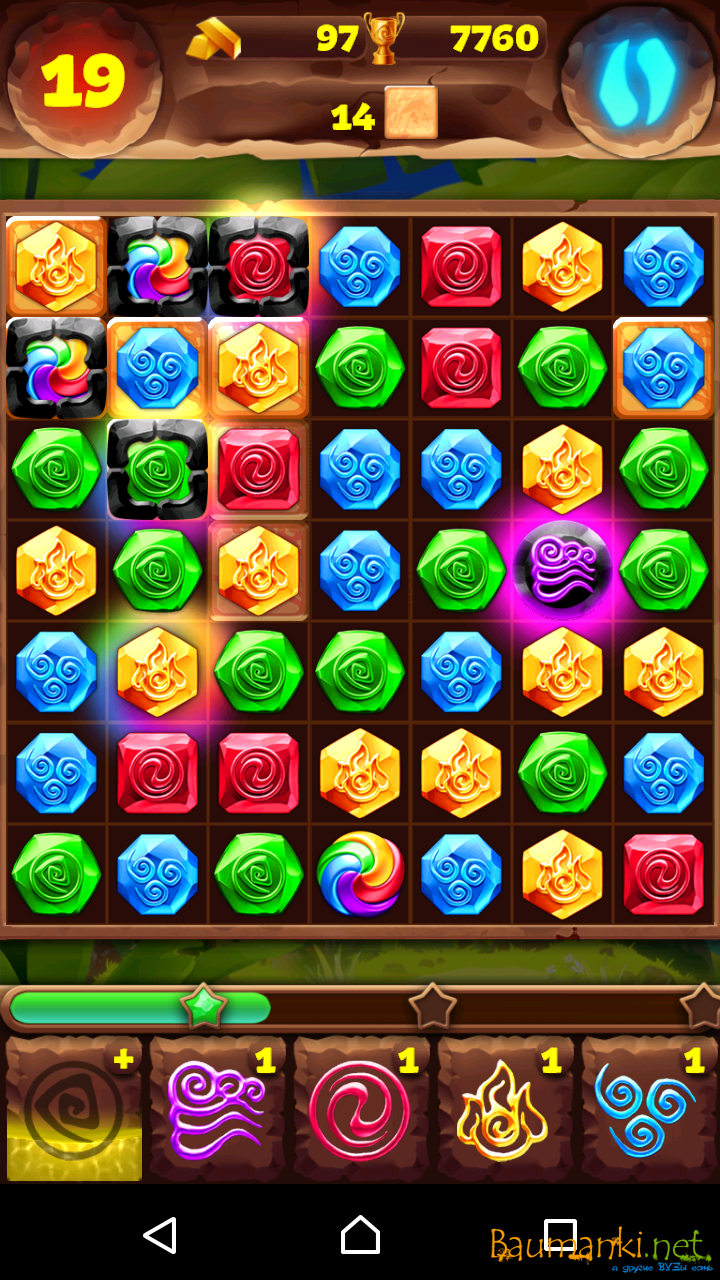Tap the glowing blue button at top right
Image resolution: width=720 pixels, height=1280 pixels.
tap(637, 81)
